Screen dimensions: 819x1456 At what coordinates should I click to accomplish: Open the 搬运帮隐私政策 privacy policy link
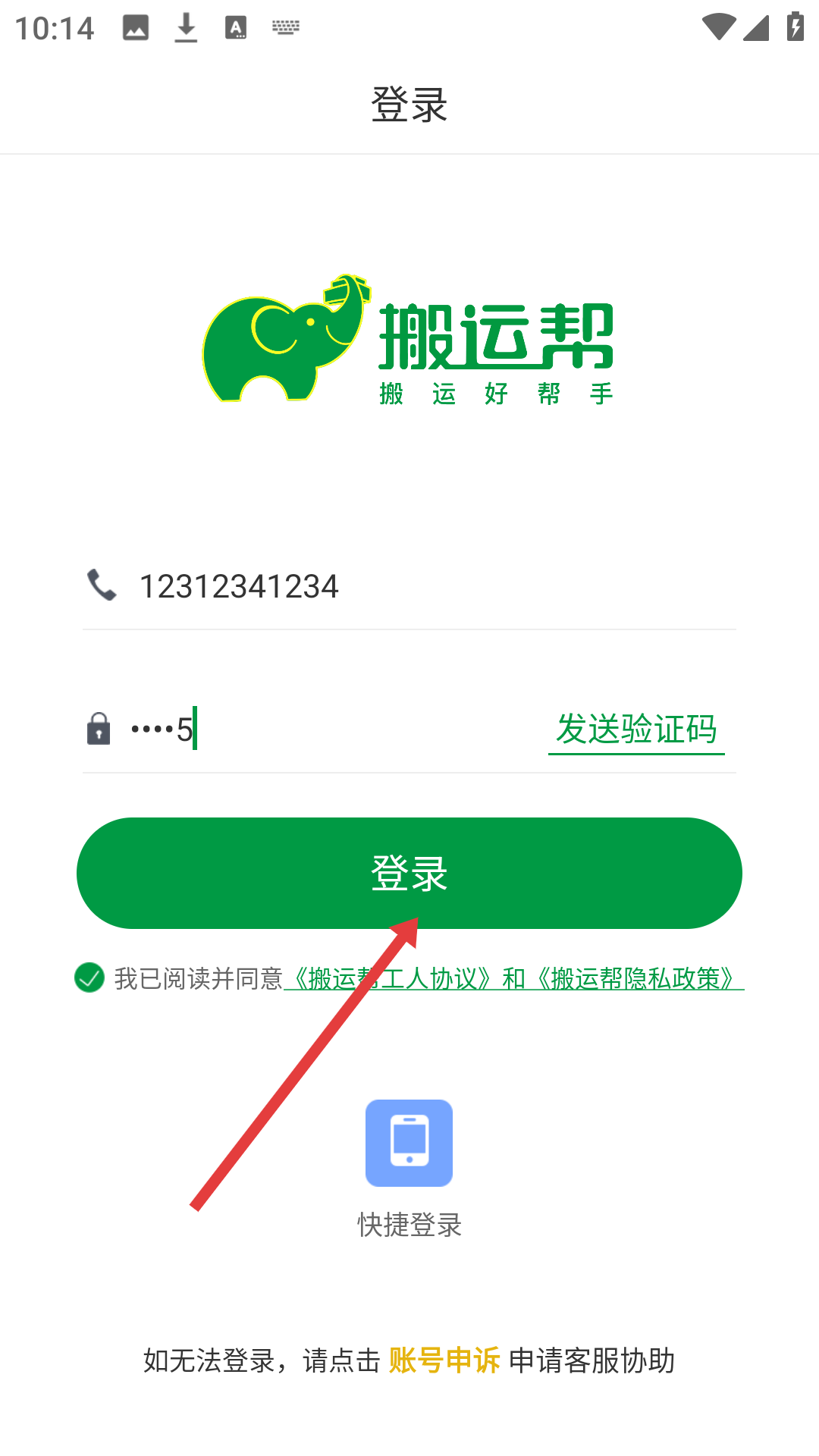click(x=635, y=978)
